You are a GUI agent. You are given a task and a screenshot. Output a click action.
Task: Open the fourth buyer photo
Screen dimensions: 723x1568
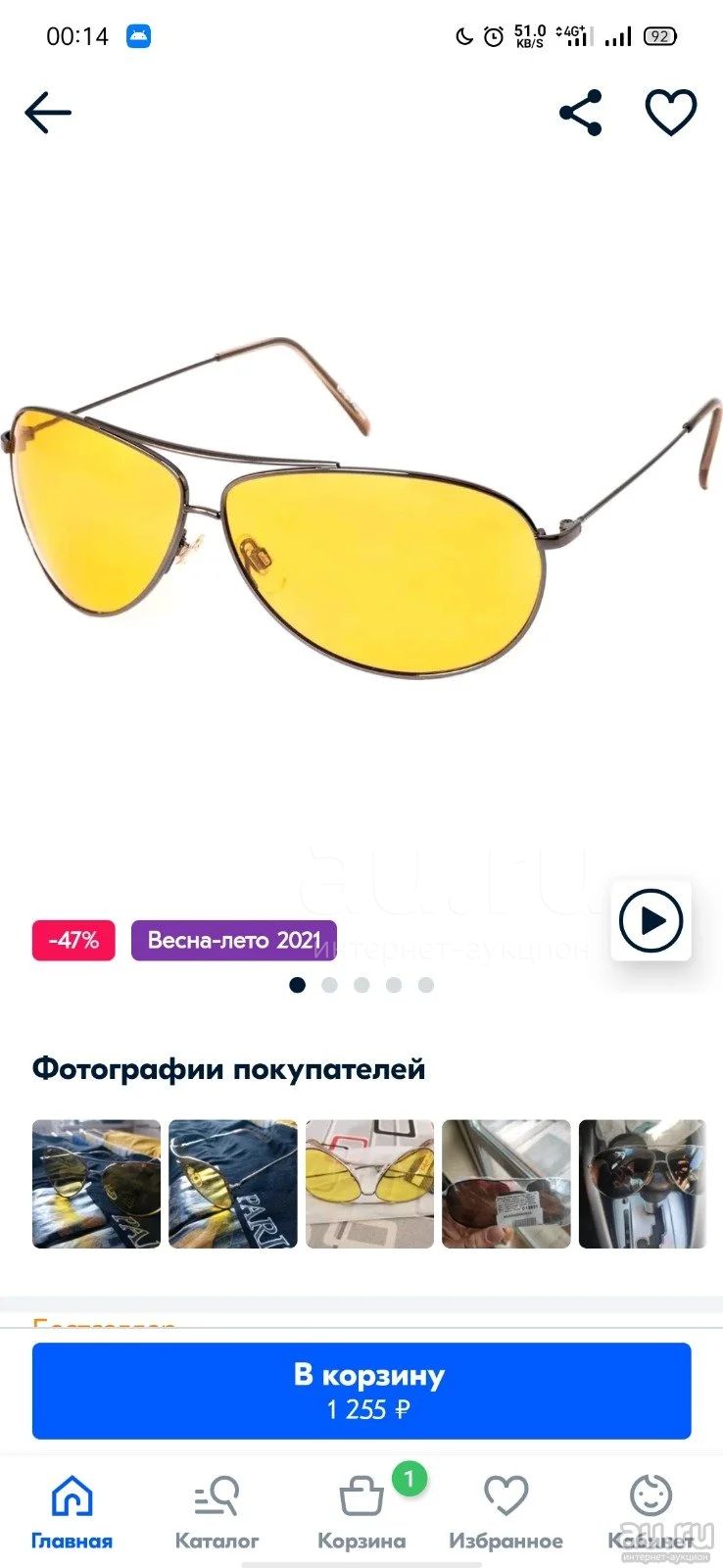[506, 1184]
